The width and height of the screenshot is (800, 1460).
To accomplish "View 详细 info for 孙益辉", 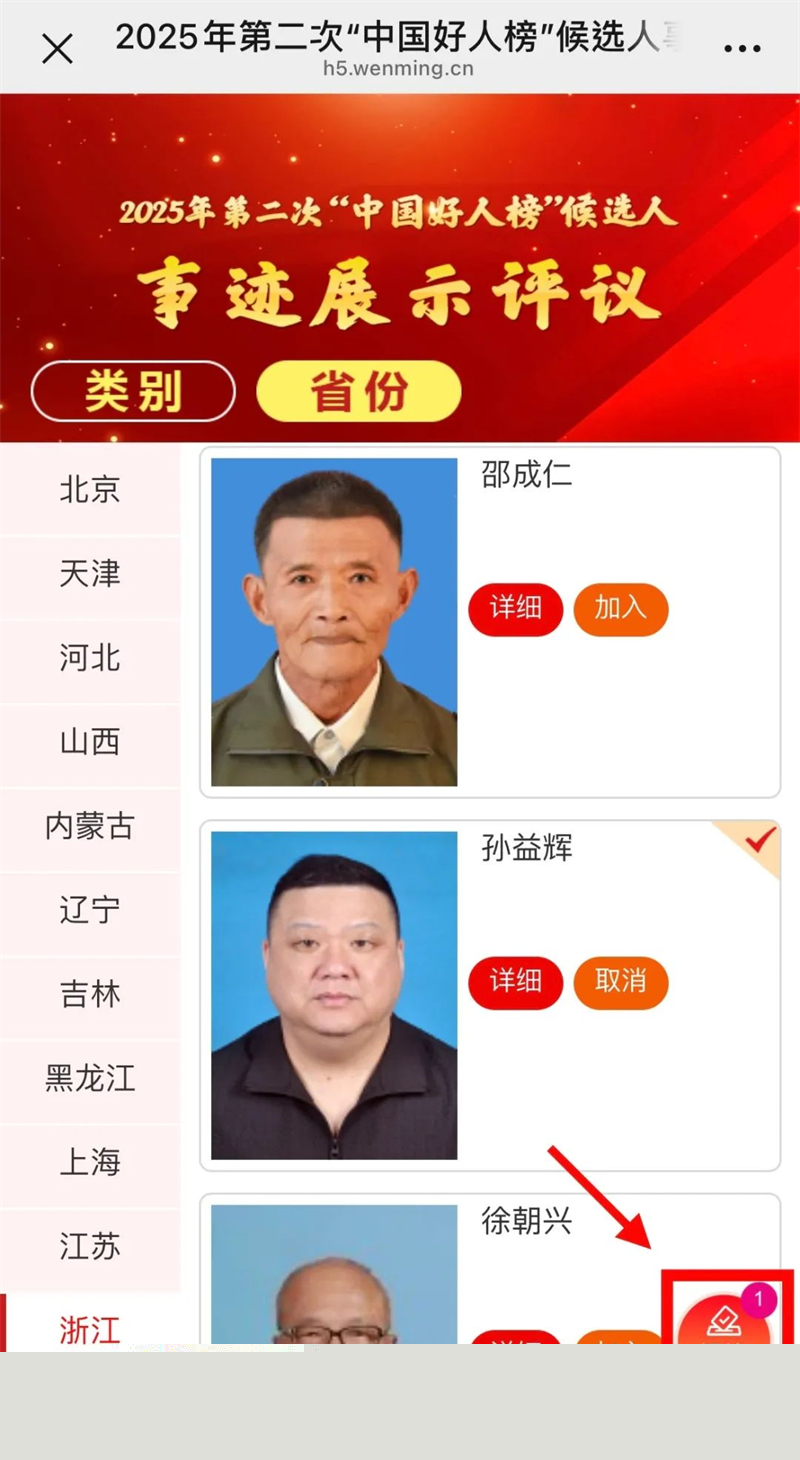I will [515, 982].
